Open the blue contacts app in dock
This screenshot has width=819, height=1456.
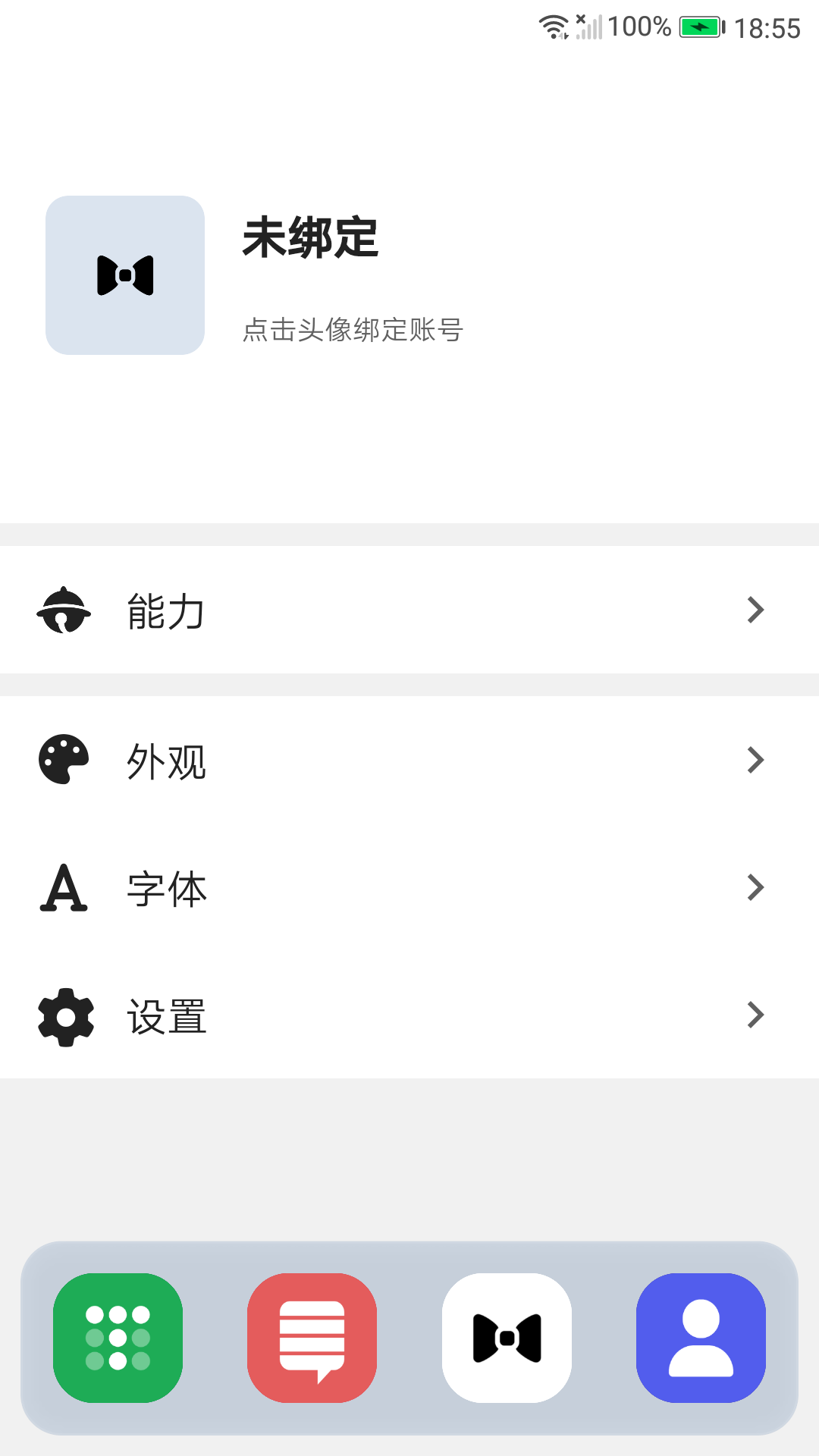(x=701, y=1336)
